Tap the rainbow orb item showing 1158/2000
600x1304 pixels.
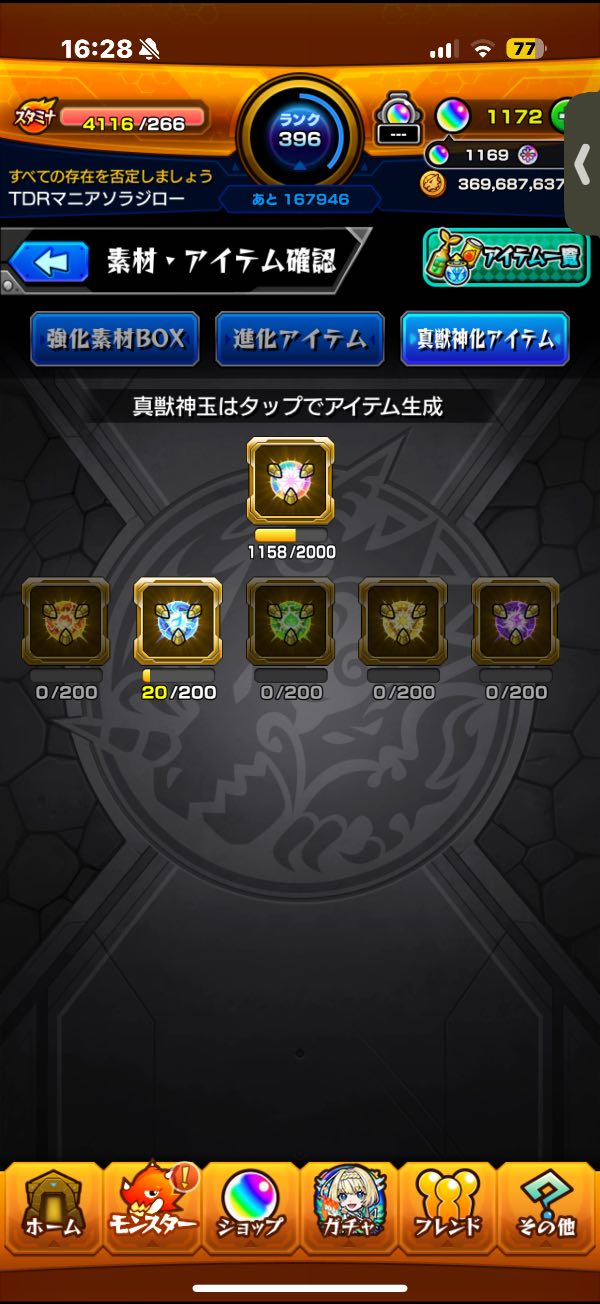pyautogui.click(x=291, y=481)
